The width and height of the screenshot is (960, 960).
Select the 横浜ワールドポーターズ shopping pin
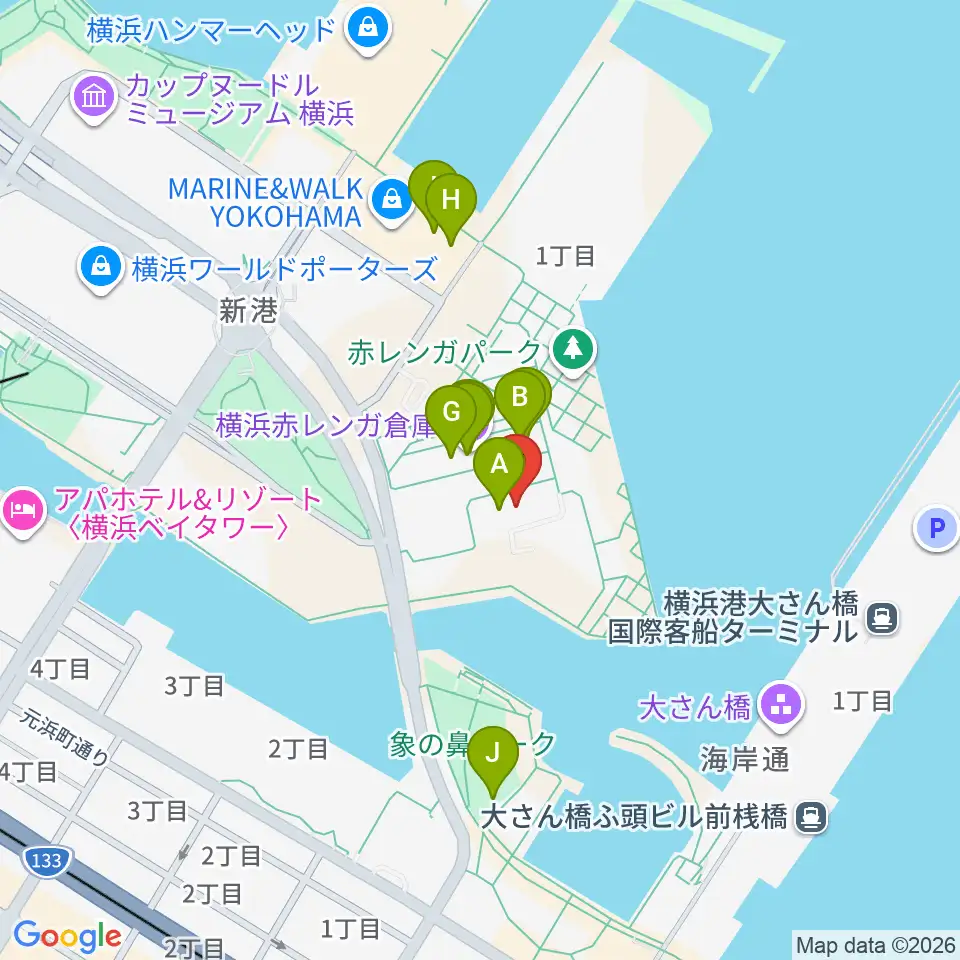(101, 268)
